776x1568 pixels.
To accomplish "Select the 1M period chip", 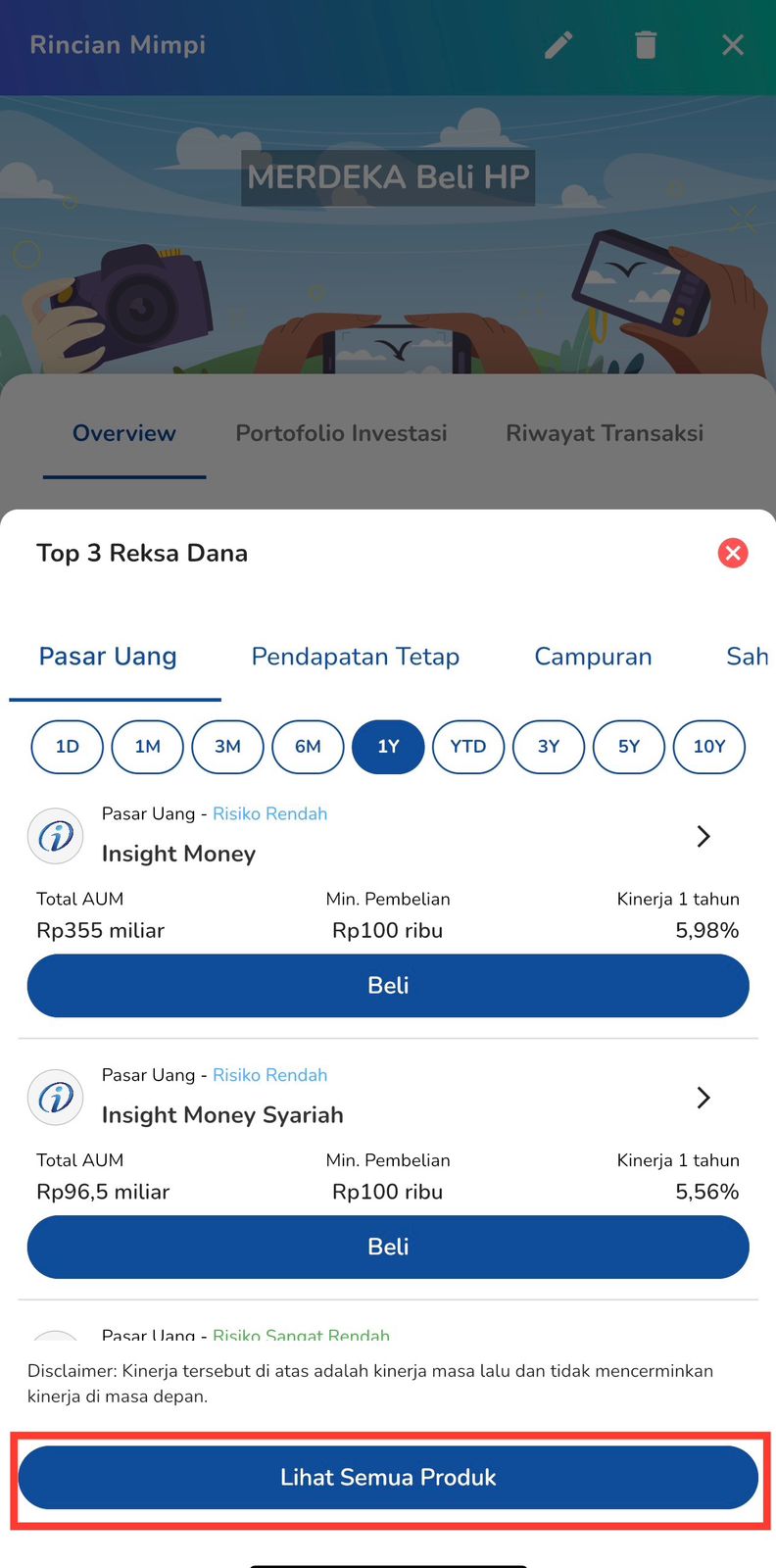I will pos(148,747).
